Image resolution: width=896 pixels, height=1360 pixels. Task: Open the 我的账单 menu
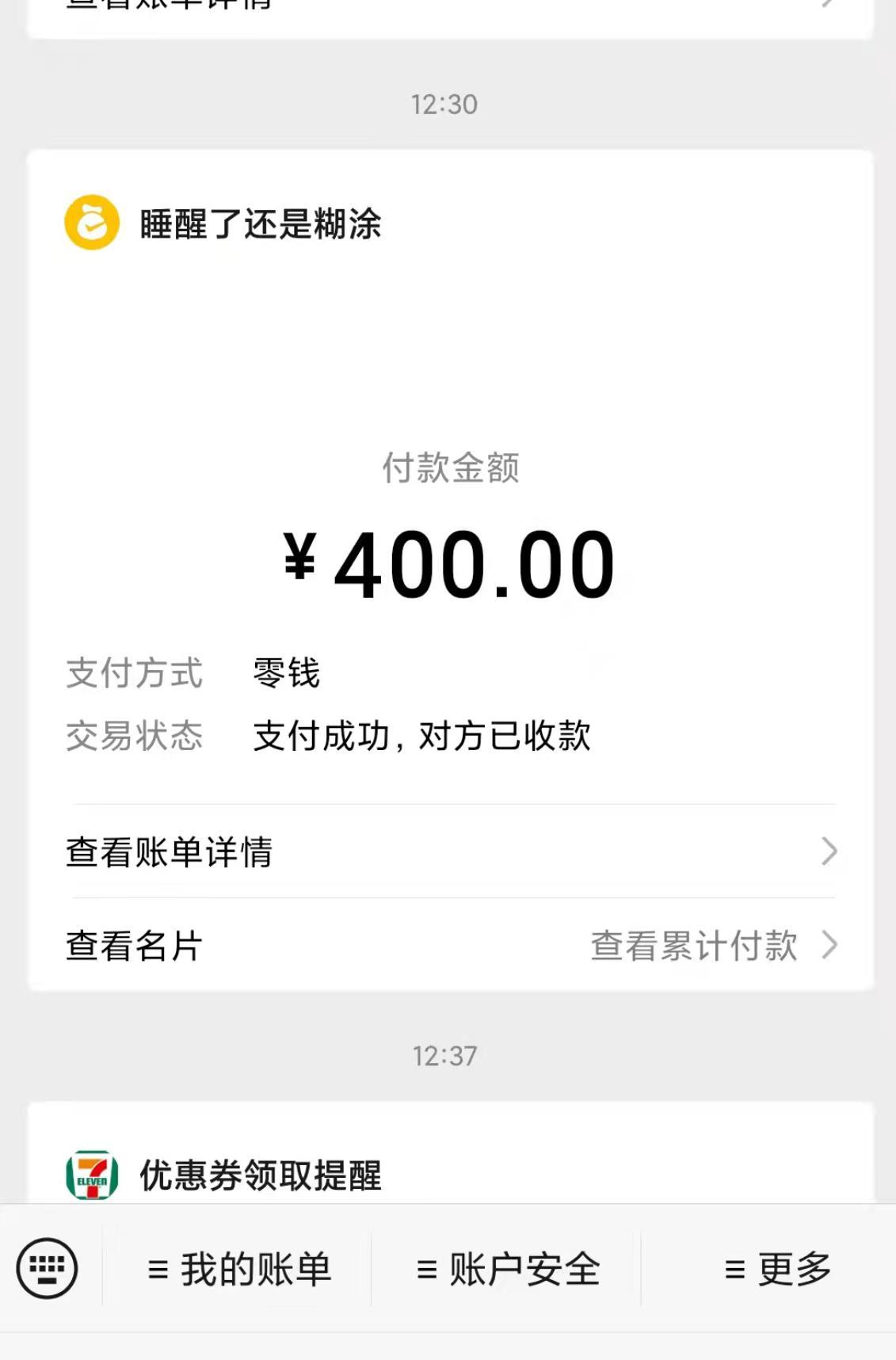coord(238,1269)
